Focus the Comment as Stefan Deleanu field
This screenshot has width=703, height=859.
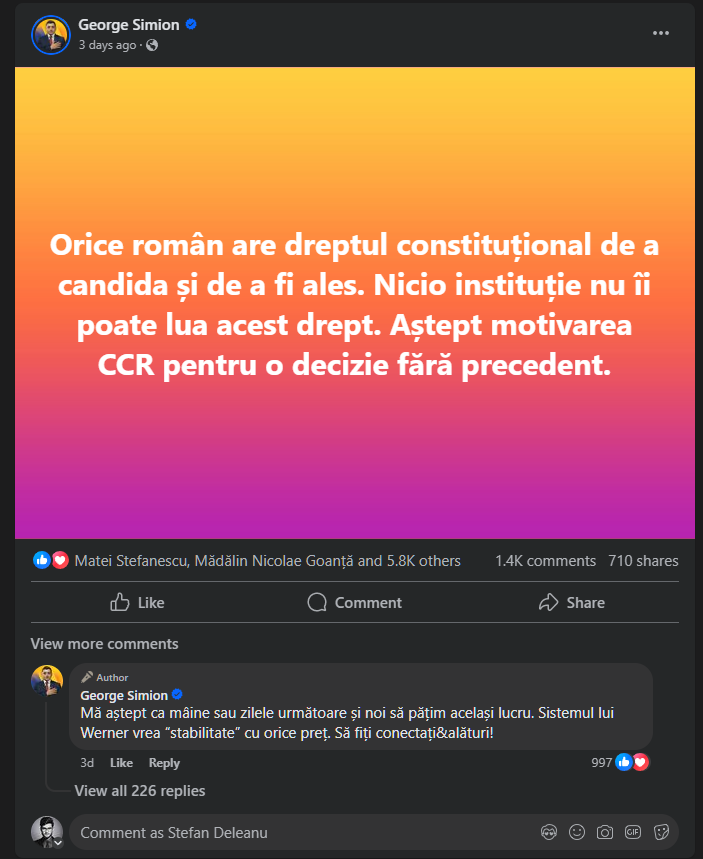300,832
